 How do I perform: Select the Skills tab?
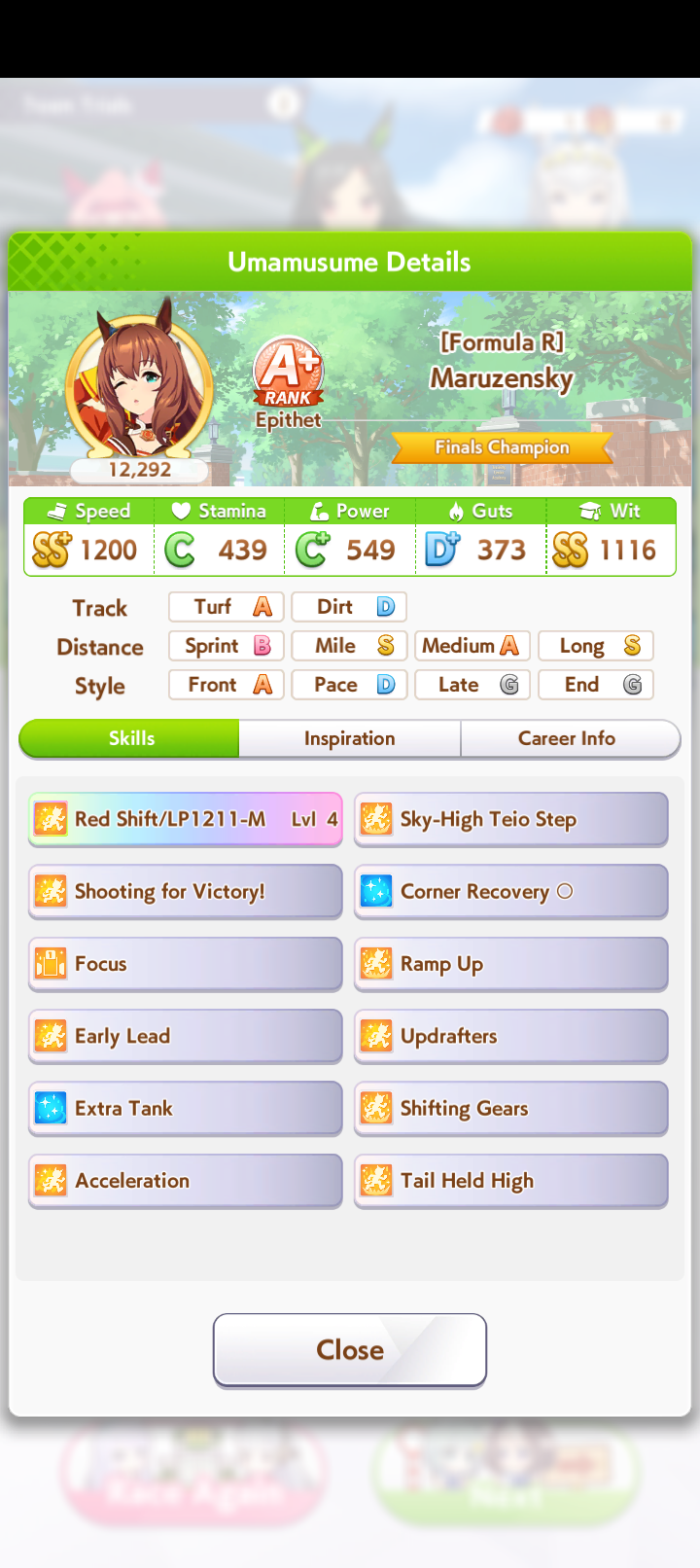(130, 738)
